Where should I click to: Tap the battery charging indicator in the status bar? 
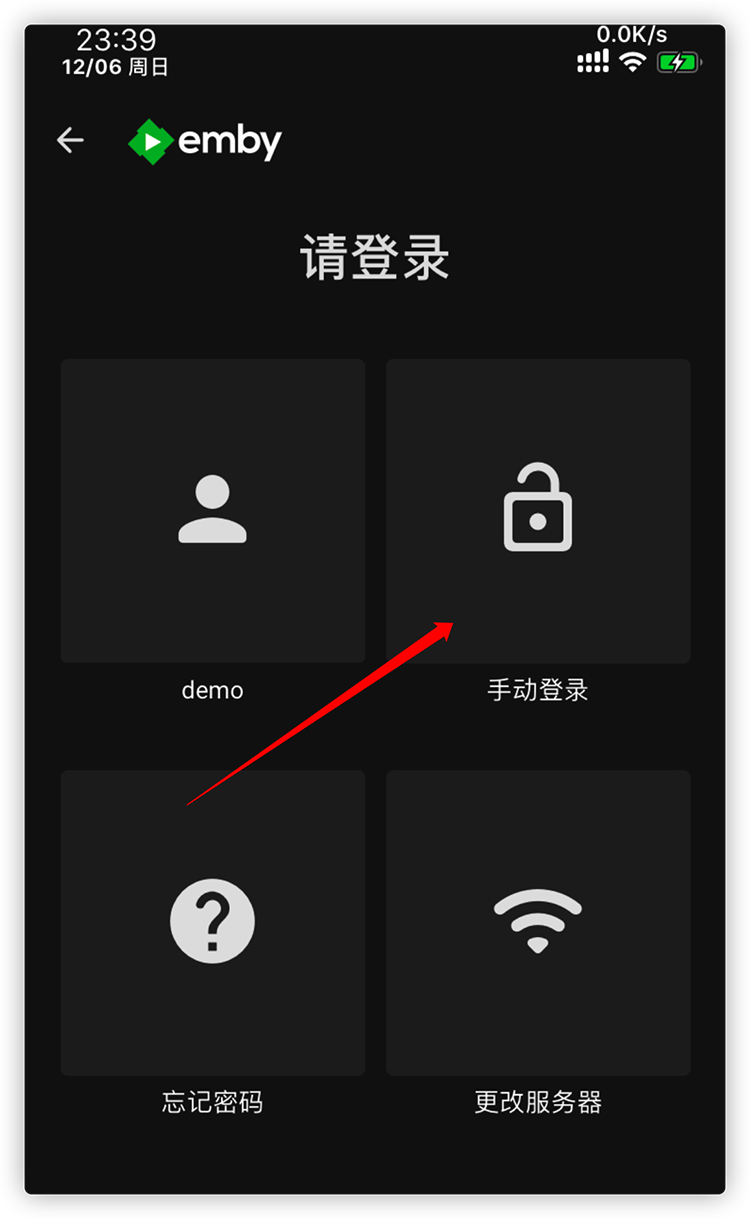coord(679,62)
